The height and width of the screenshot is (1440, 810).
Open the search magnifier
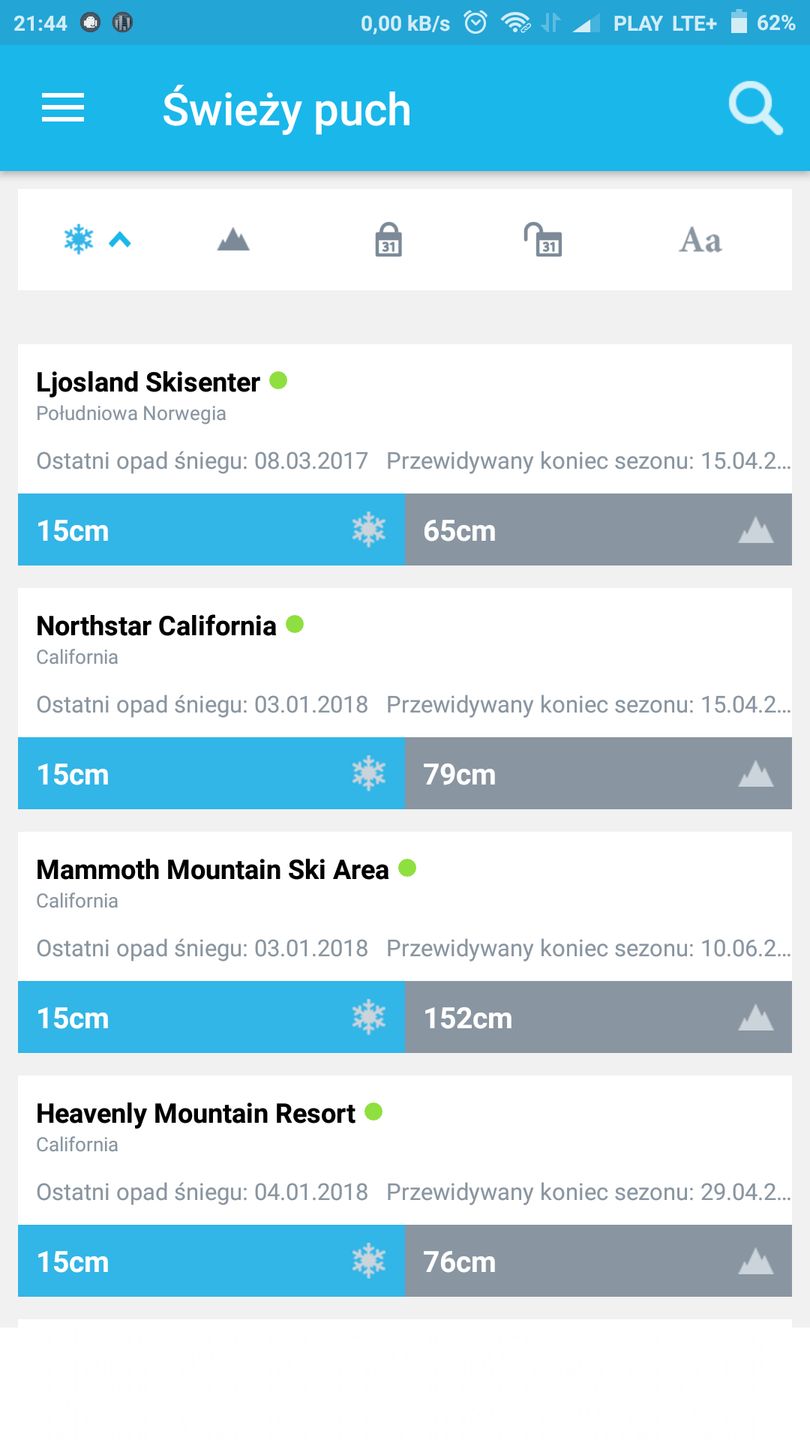(x=755, y=108)
